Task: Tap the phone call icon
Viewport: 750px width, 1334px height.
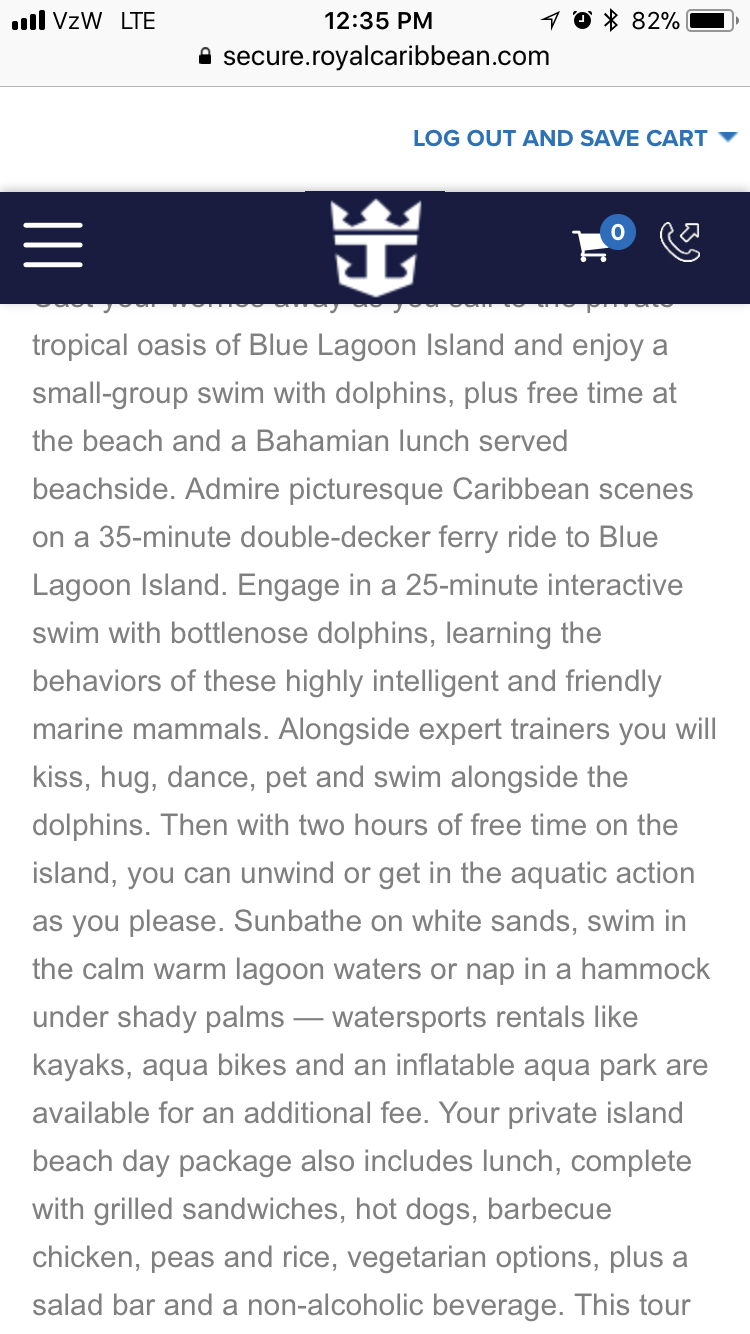Action: point(680,242)
